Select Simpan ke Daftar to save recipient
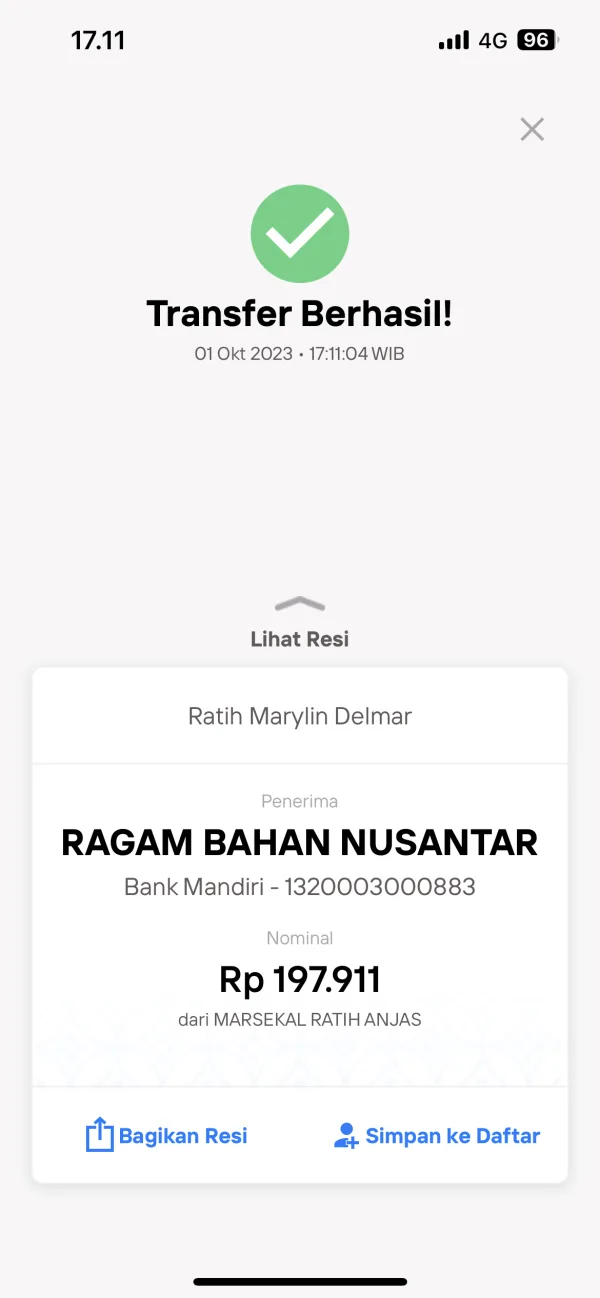This screenshot has height=1298, width=600. coord(437,1136)
